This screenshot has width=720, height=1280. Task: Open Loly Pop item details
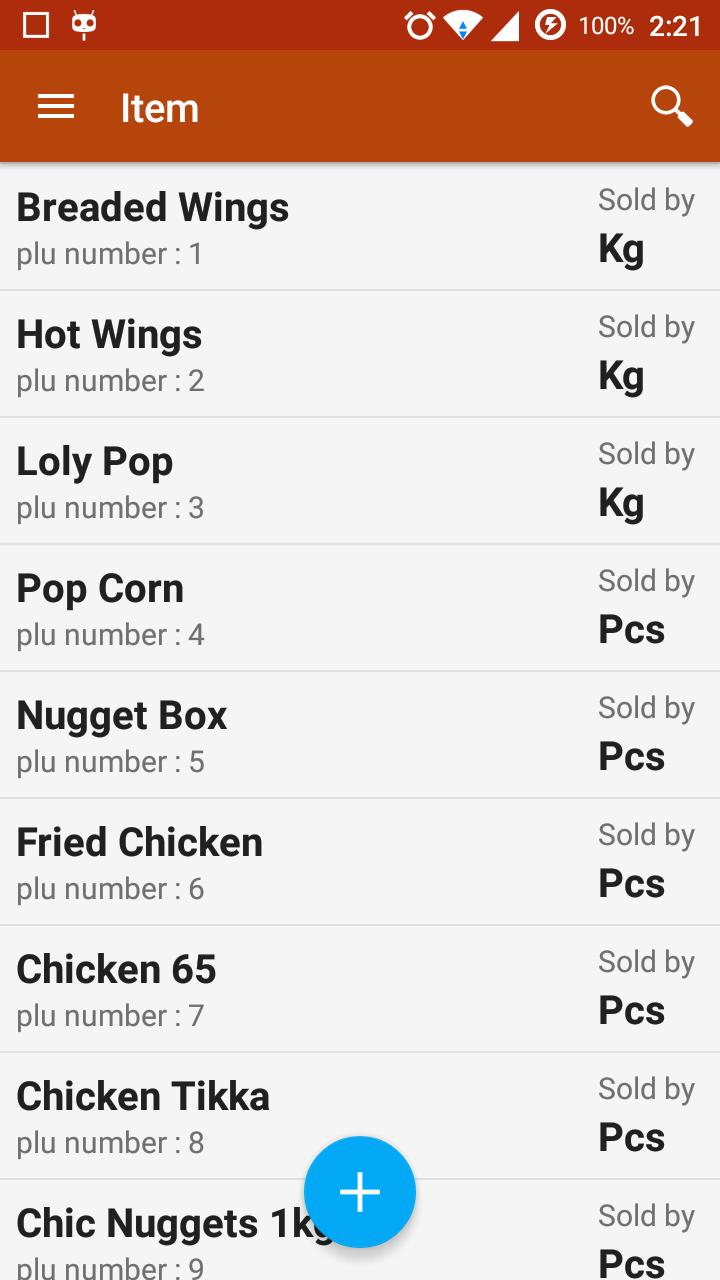tap(360, 481)
